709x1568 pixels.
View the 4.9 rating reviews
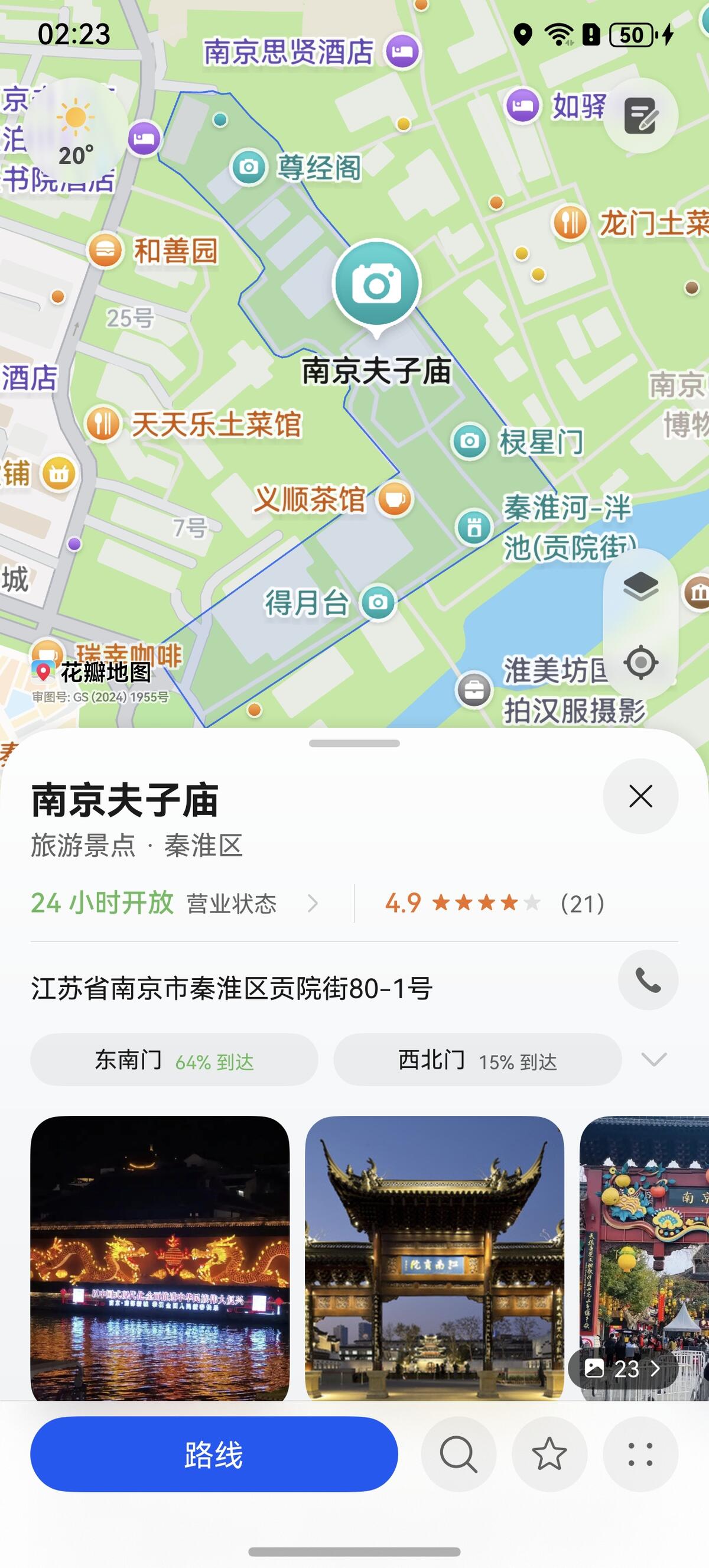(494, 903)
